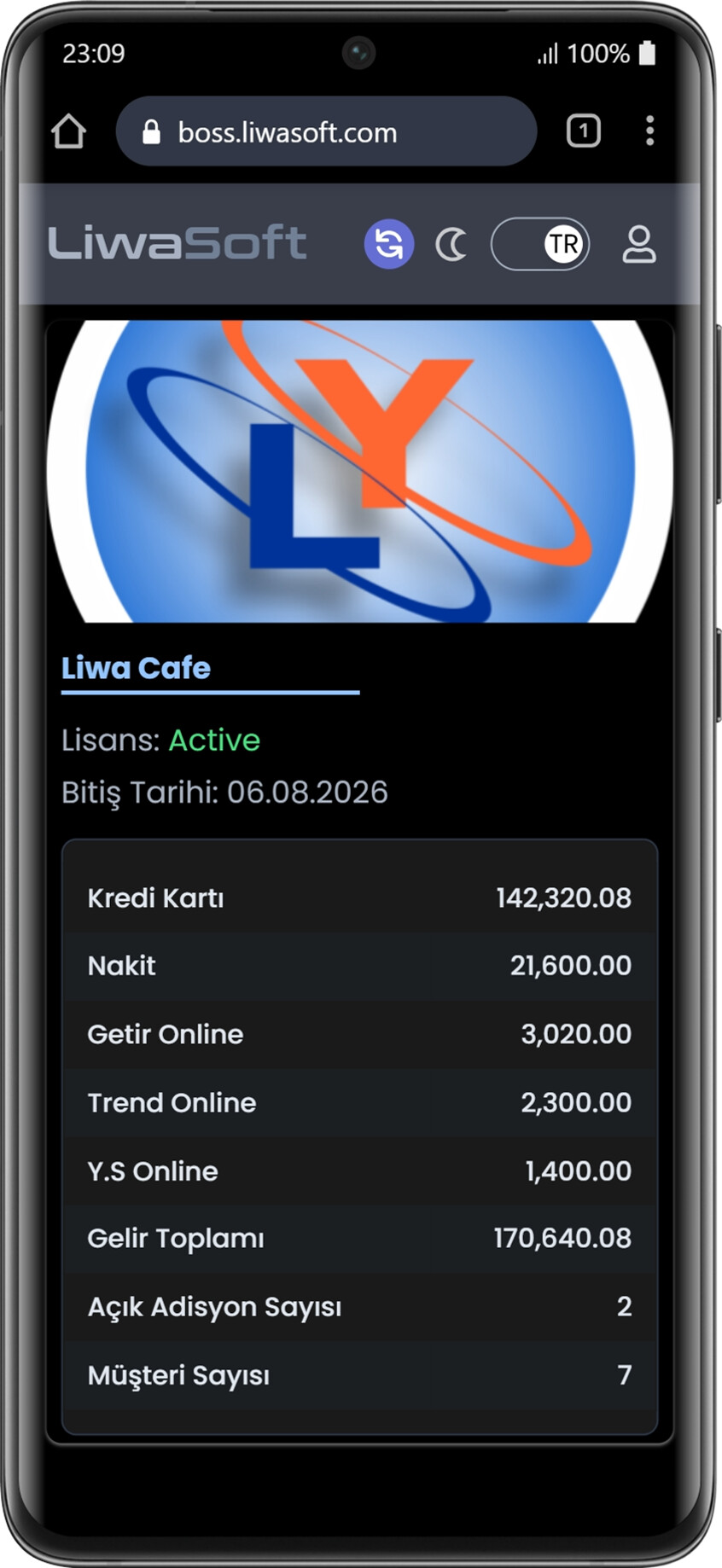Go to the browser home page
The width and height of the screenshot is (722, 1568).
tap(68, 131)
